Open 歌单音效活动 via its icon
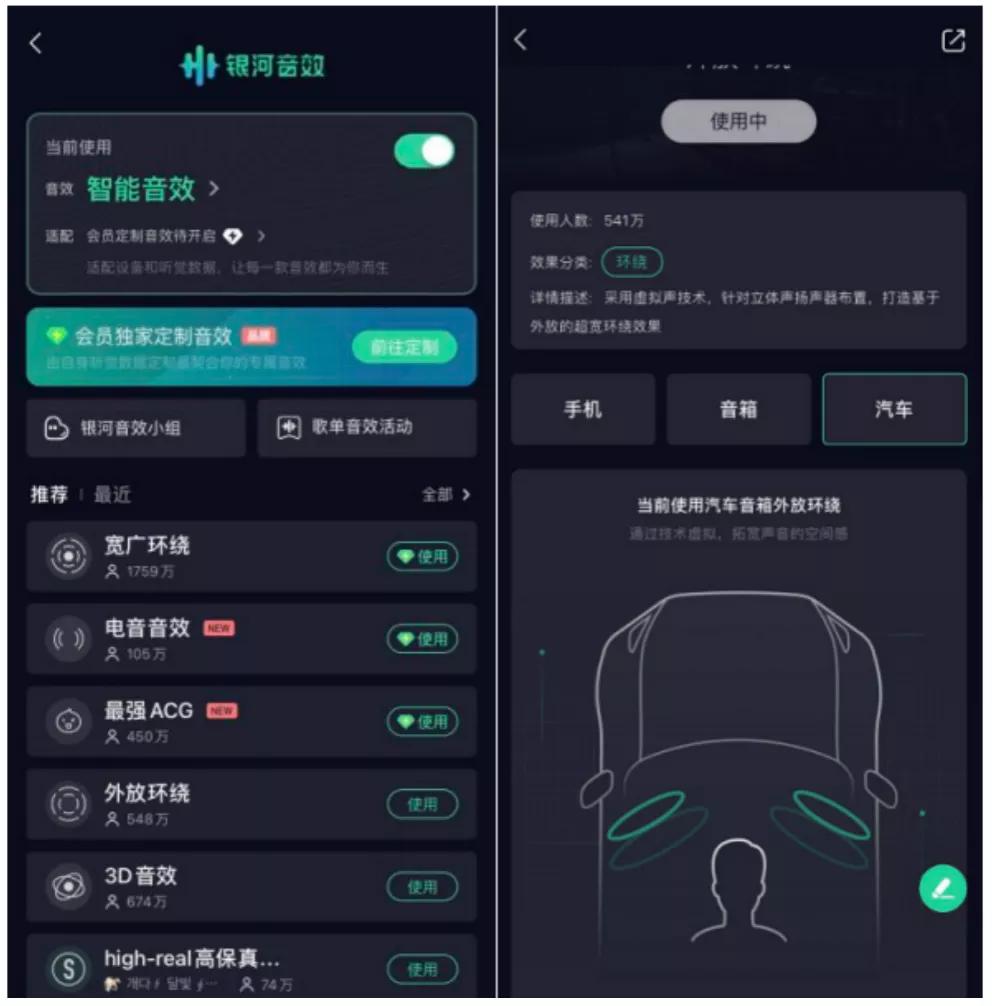992x1006 pixels. click(x=288, y=427)
